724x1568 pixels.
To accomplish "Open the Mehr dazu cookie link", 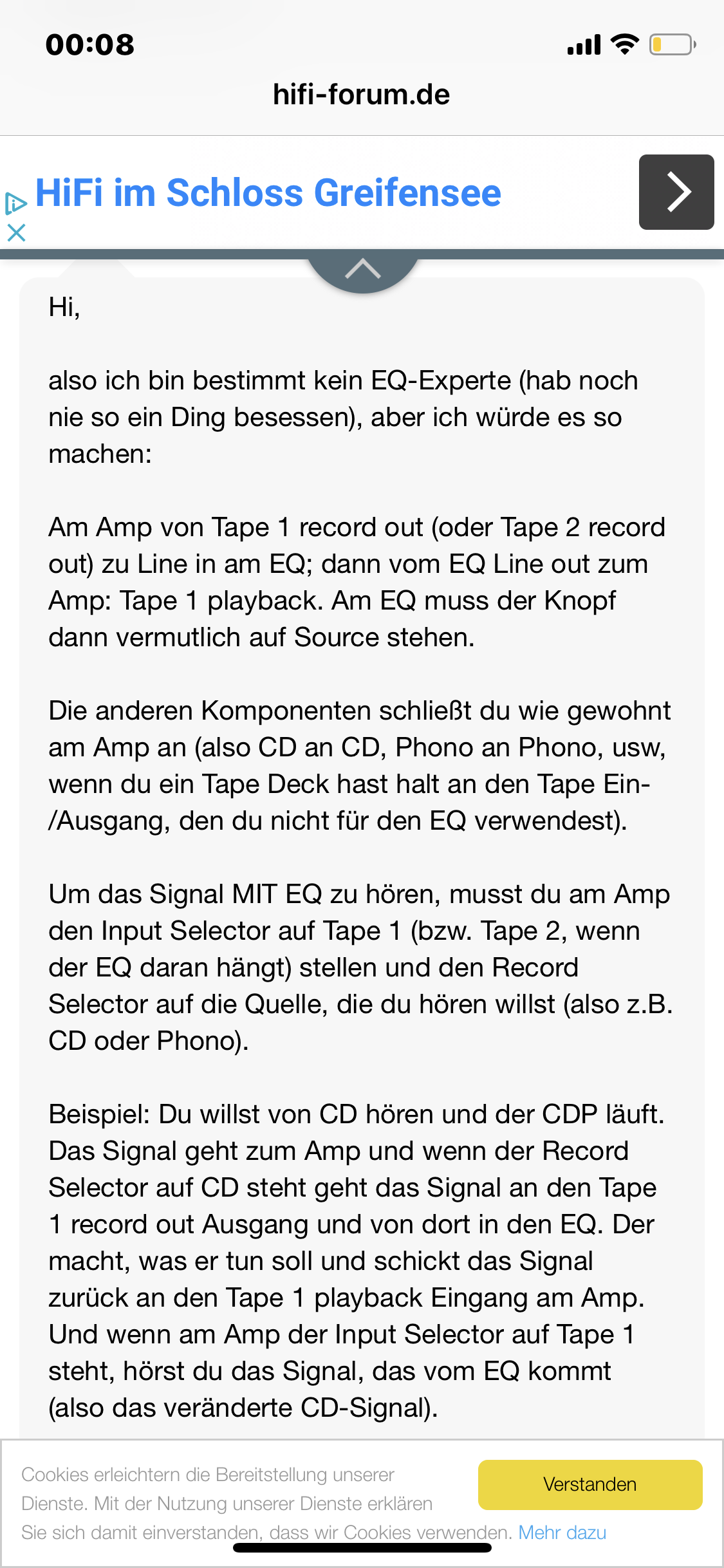I will point(562,1533).
